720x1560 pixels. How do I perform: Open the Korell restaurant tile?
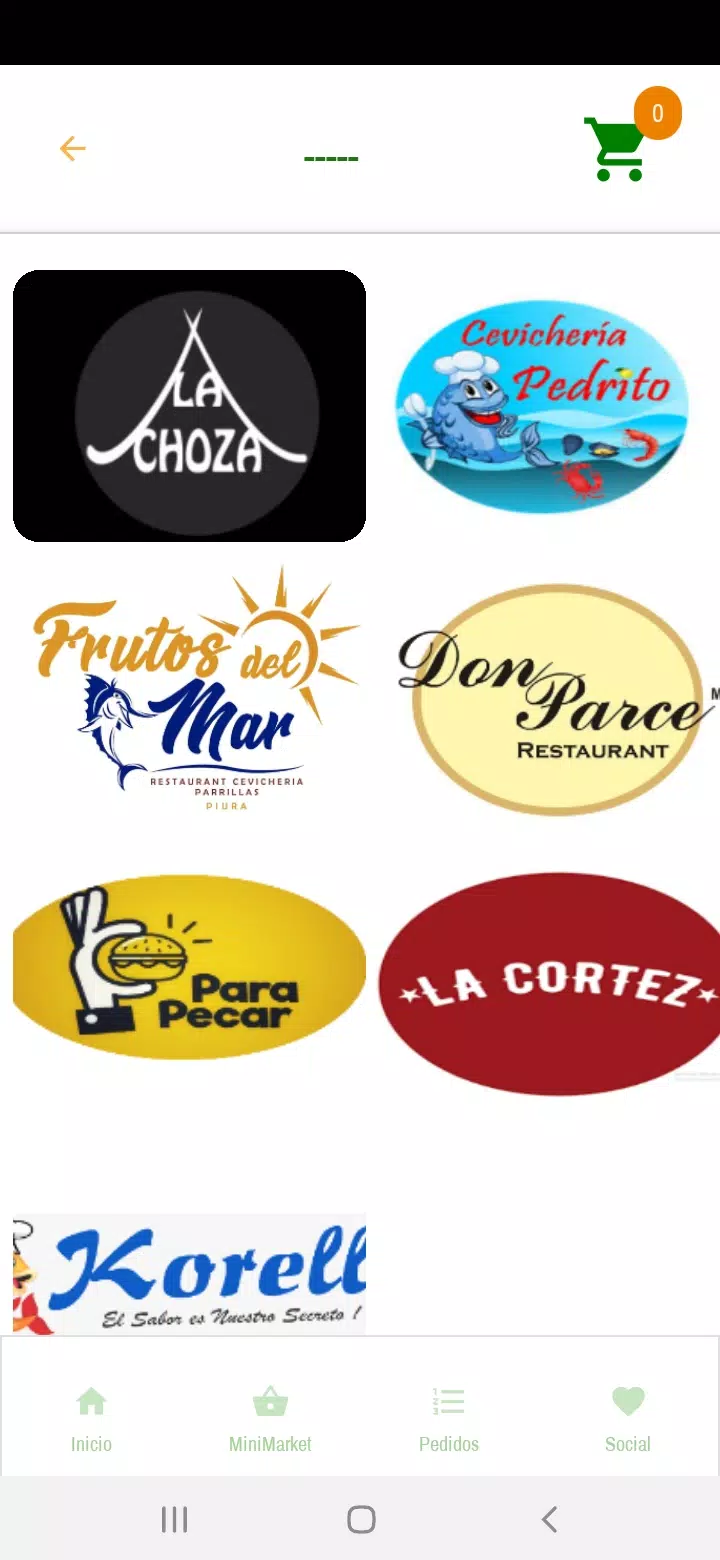click(189, 1273)
